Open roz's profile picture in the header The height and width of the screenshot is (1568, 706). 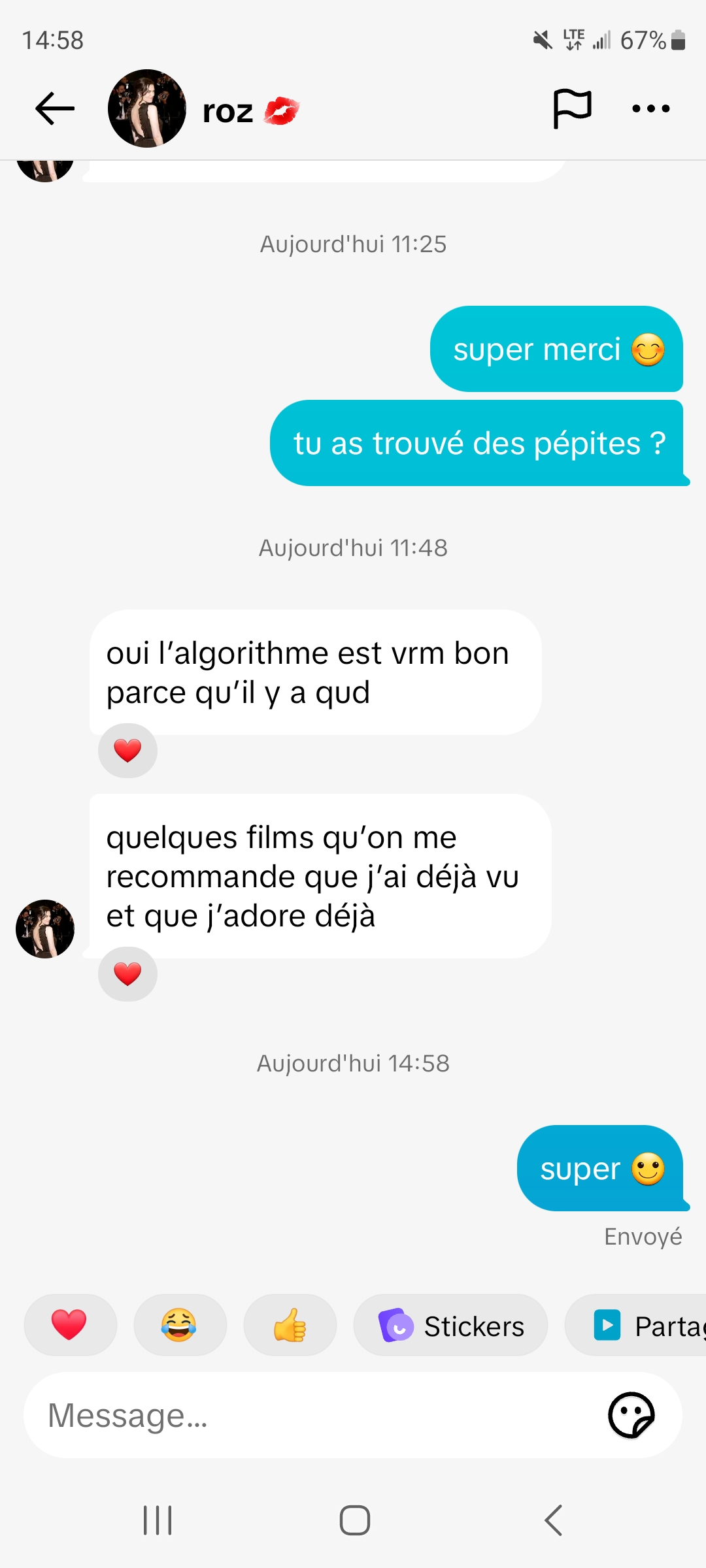point(147,108)
